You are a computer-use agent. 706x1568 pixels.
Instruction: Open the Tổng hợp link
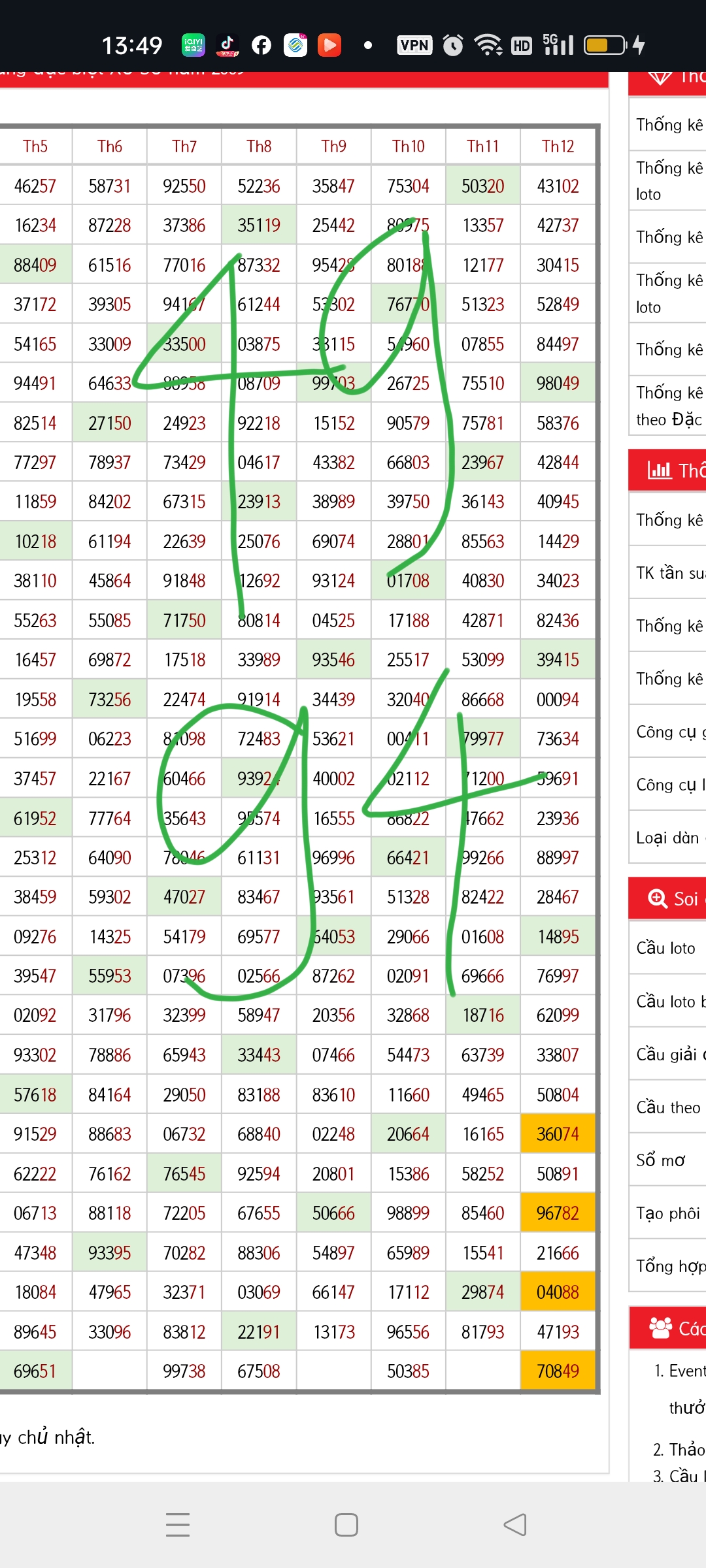pyautogui.click(x=670, y=1266)
